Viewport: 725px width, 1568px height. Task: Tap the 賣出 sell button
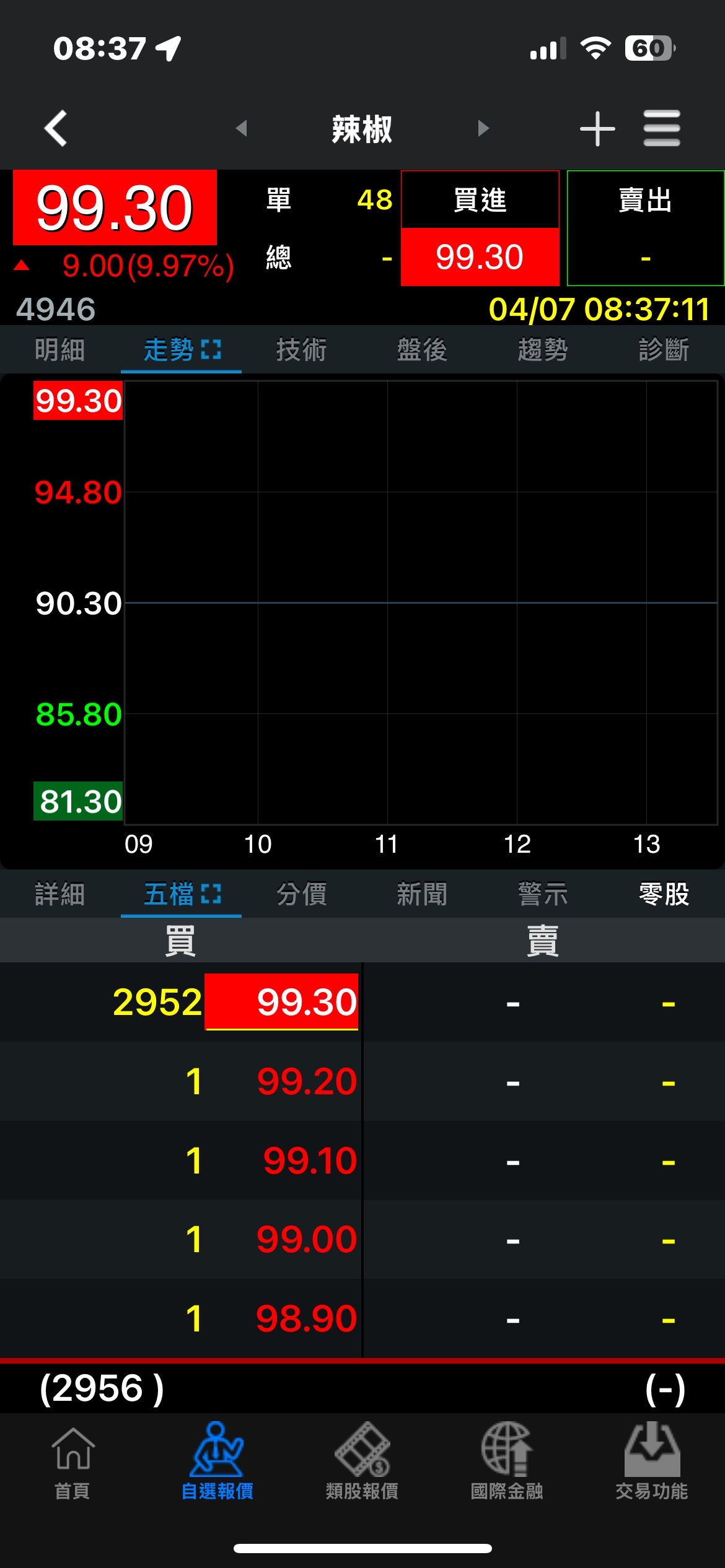[x=645, y=227]
